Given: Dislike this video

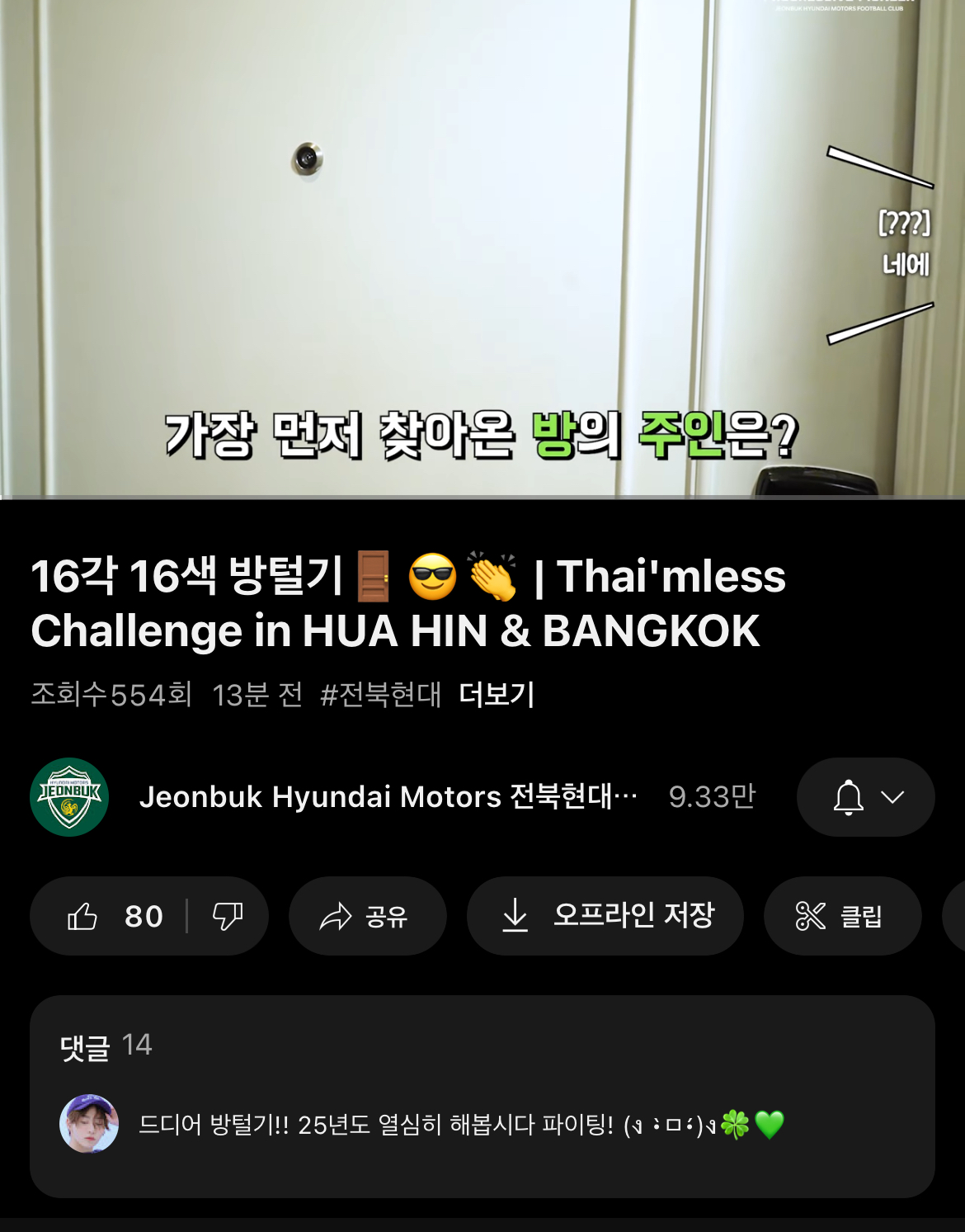Looking at the screenshot, I should coord(228,916).
